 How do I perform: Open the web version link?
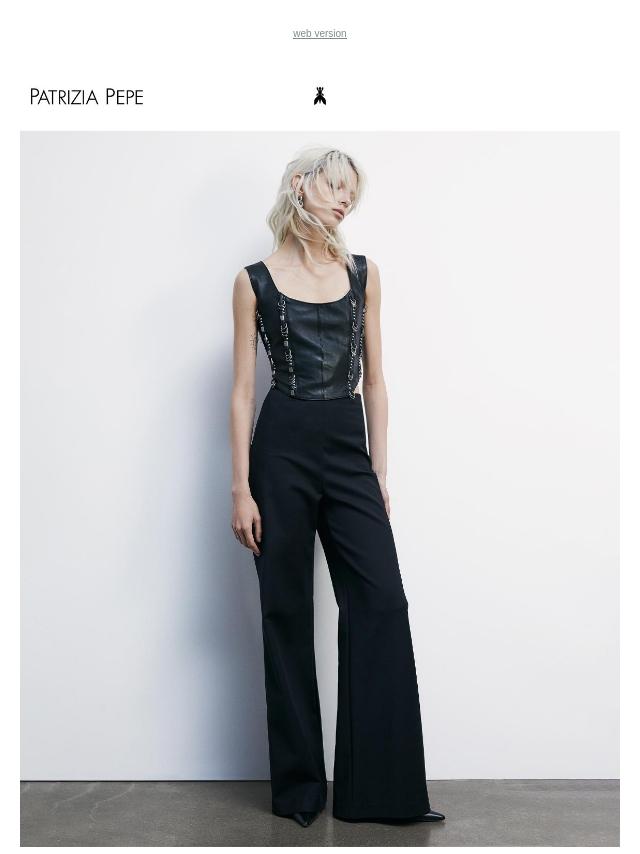(319, 34)
